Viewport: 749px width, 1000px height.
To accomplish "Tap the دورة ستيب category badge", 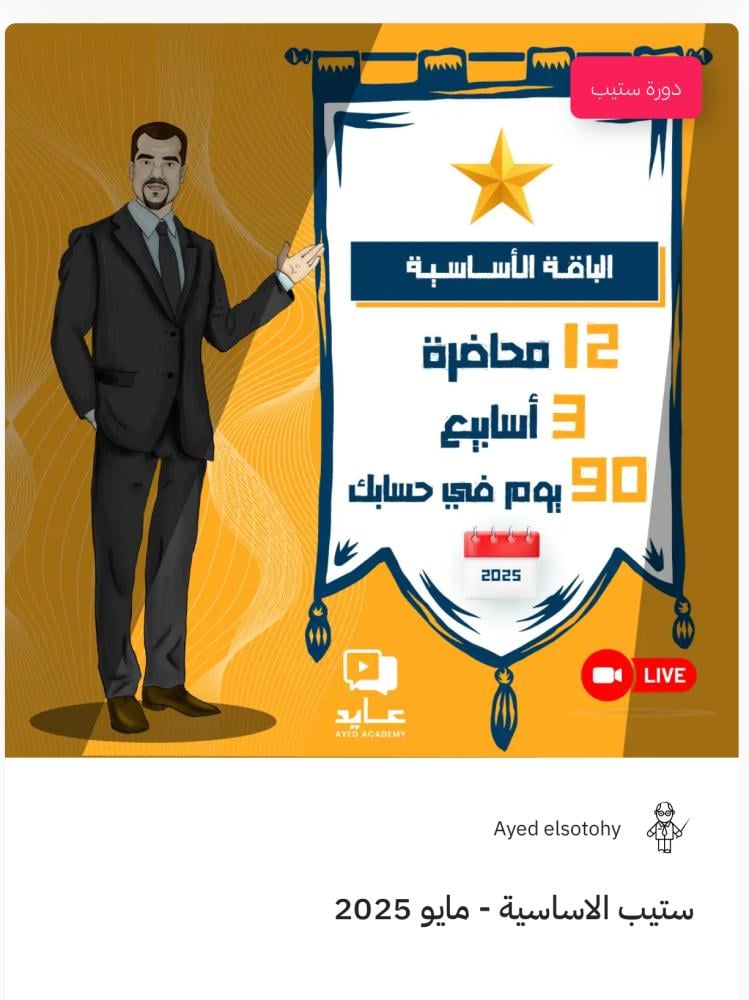I will point(636,88).
